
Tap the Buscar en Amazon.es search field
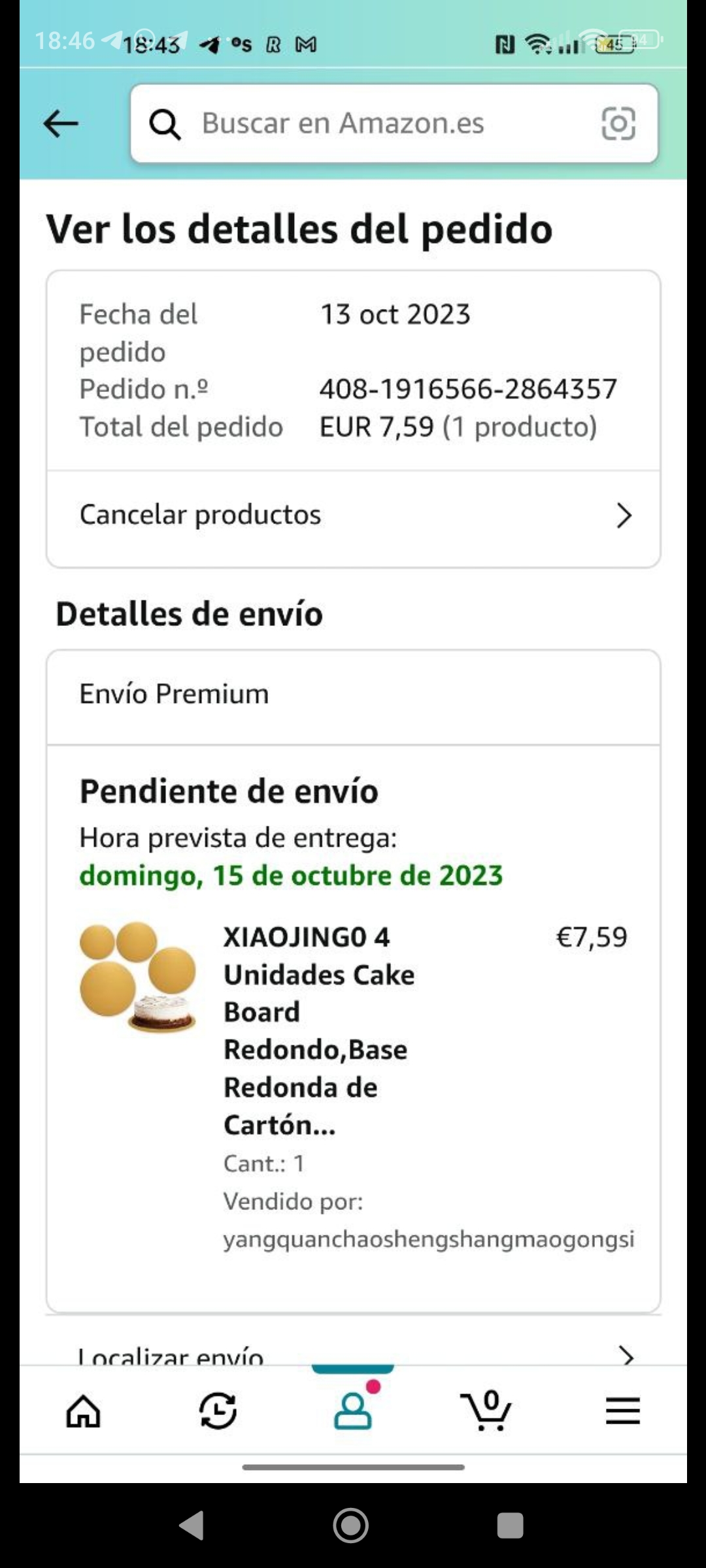click(x=366, y=123)
